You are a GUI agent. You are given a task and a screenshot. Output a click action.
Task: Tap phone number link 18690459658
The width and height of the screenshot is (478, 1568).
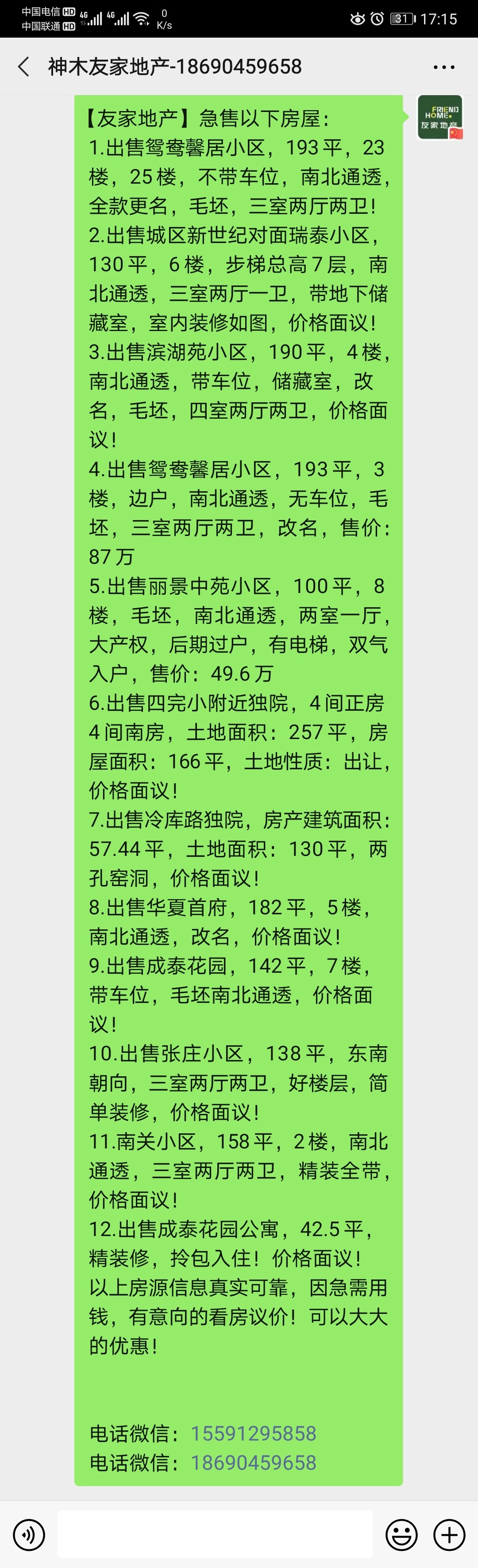pos(253,1462)
